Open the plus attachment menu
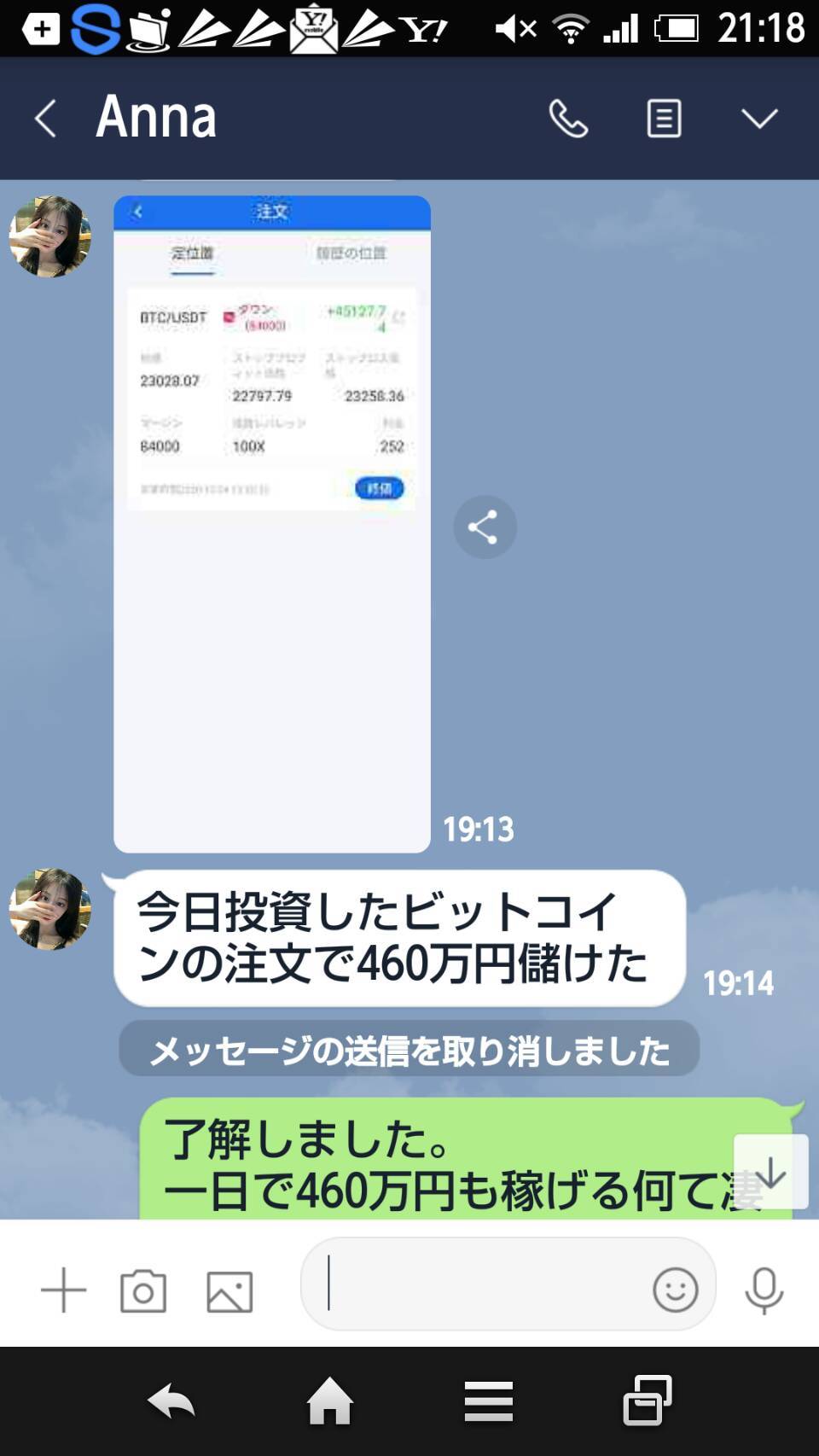This screenshot has height=1456, width=819. pos(64,1290)
